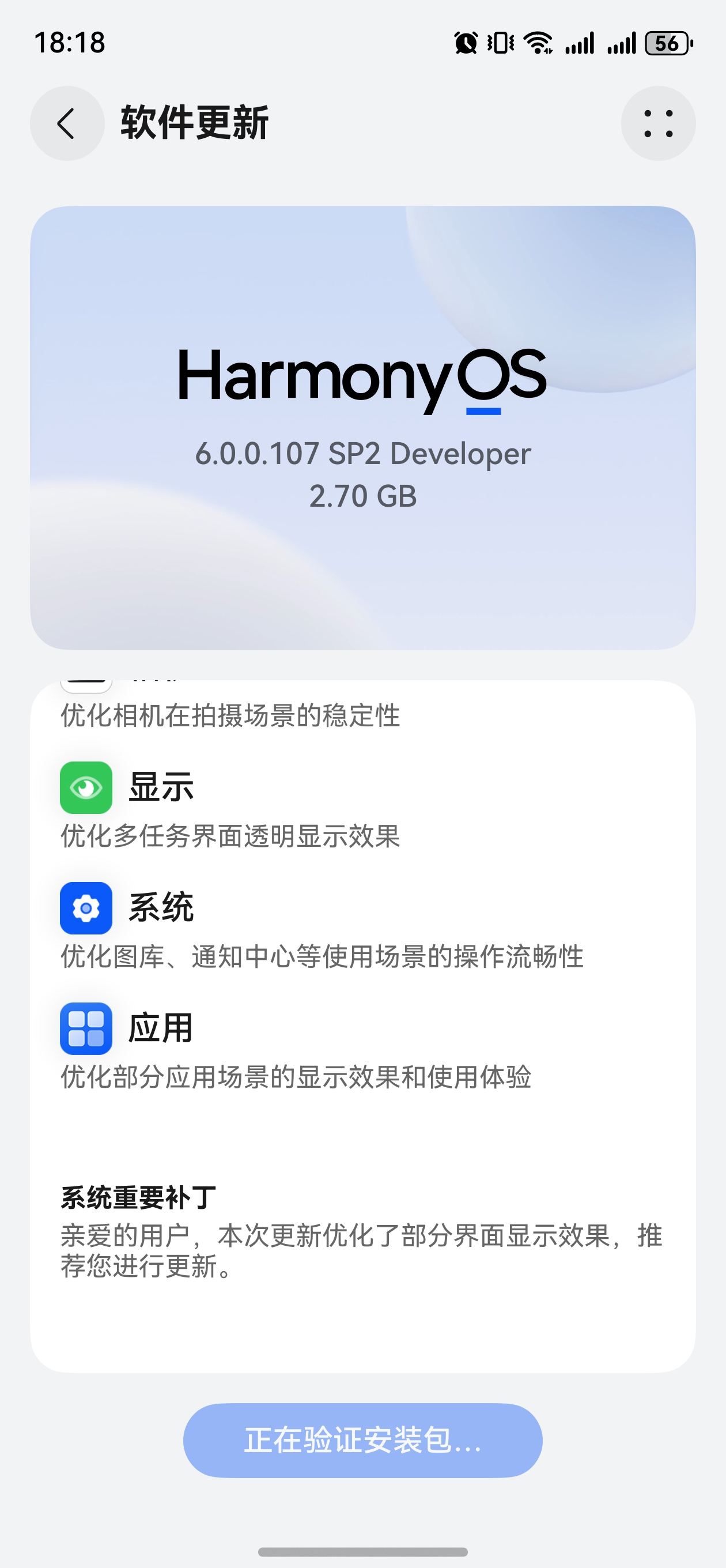Open the four-dot more options menu
Screen dimensions: 726x1568
[658, 123]
